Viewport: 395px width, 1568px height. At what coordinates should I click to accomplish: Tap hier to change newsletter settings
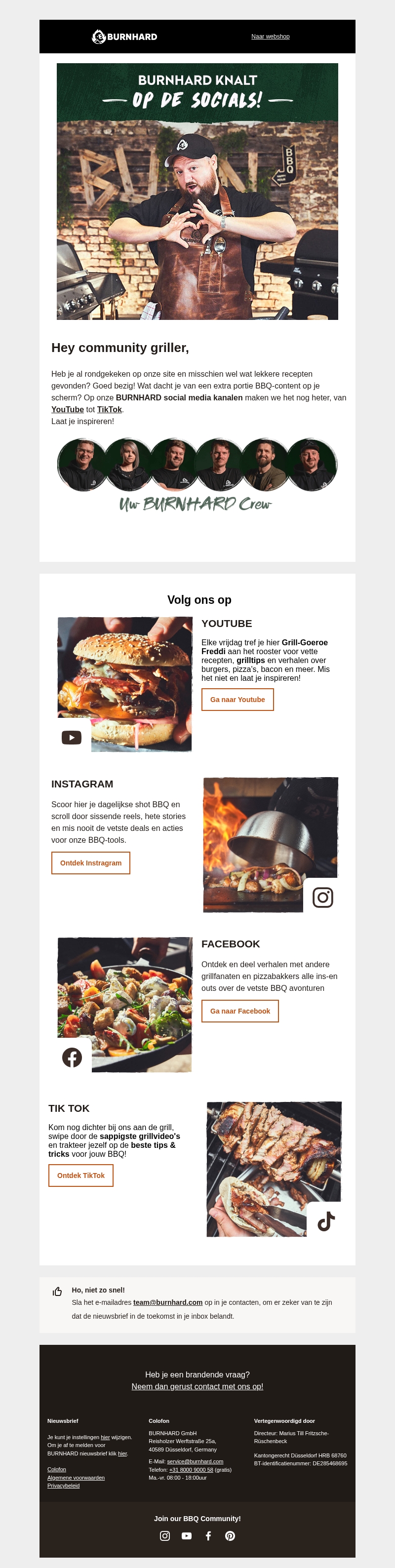click(105, 1437)
